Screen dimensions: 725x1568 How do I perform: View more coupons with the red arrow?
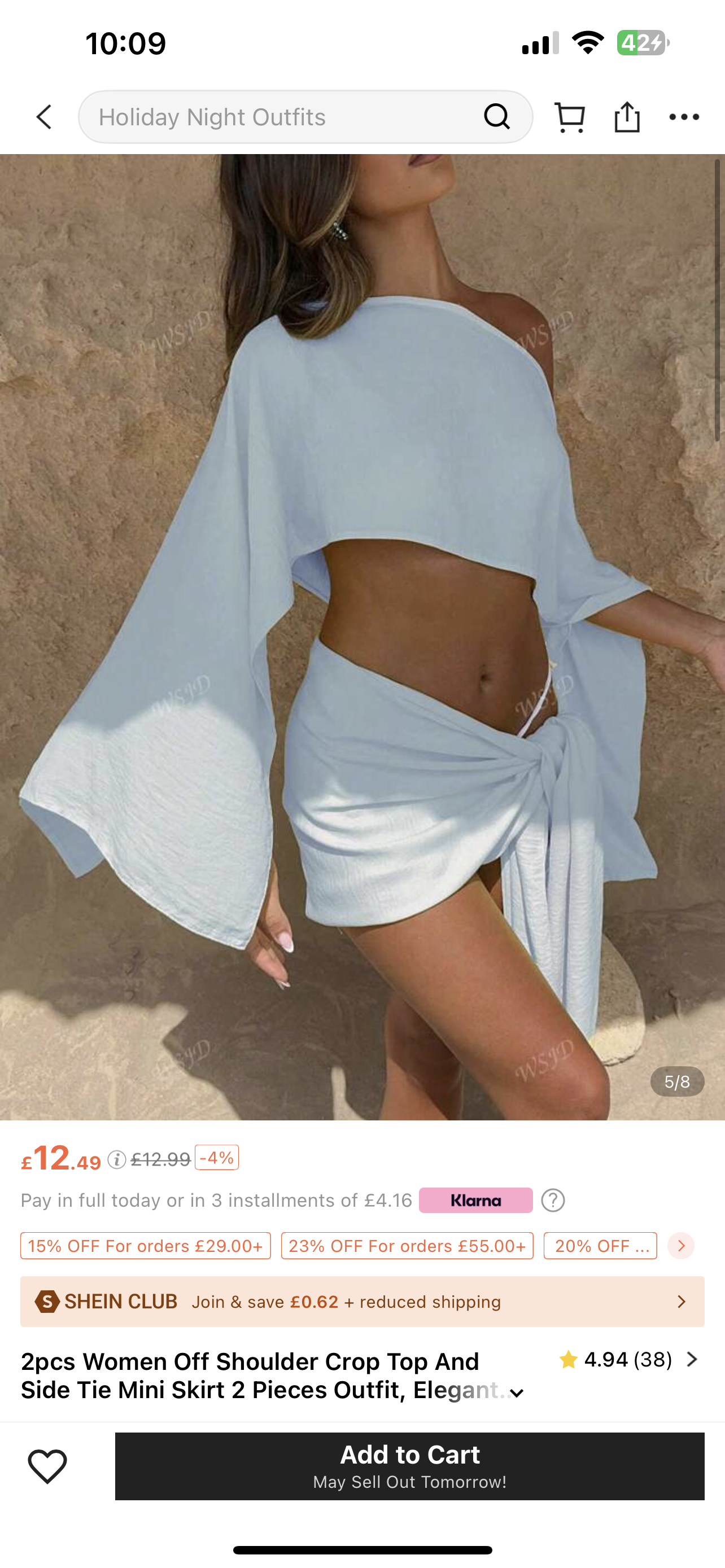click(x=680, y=1245)
